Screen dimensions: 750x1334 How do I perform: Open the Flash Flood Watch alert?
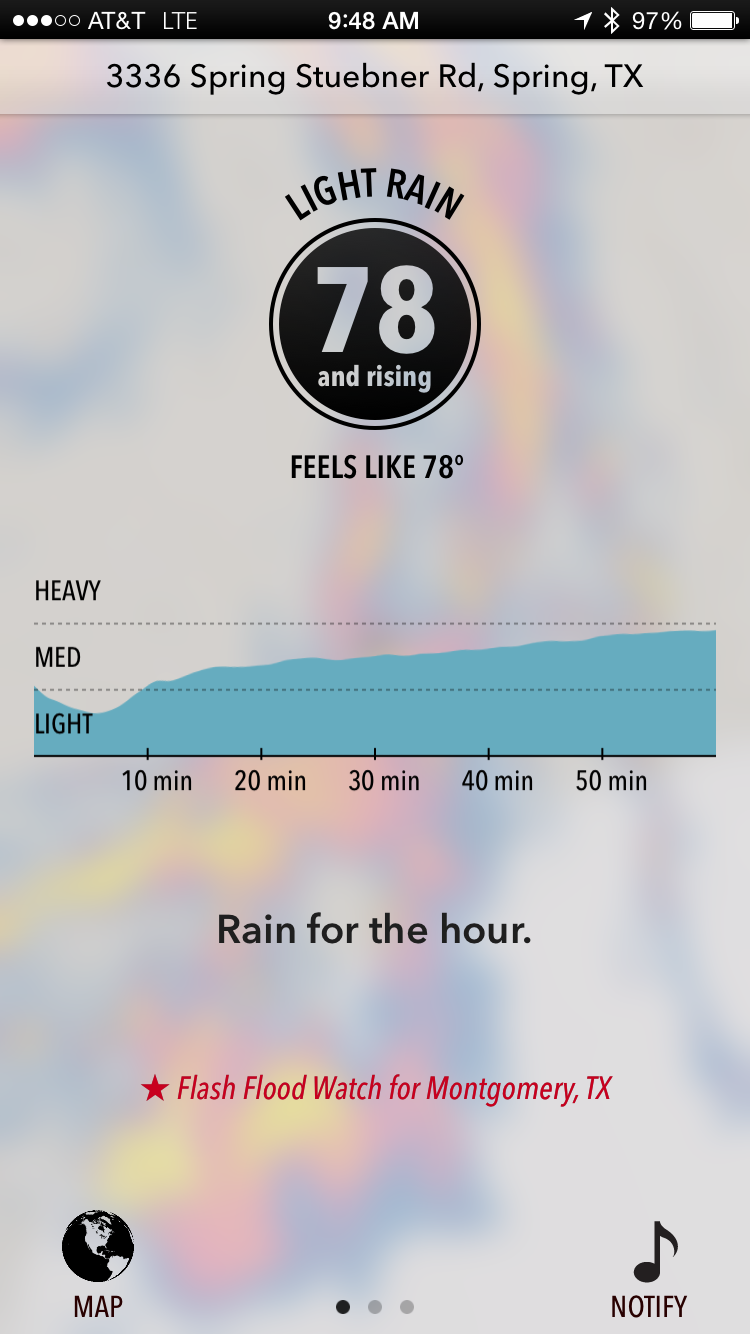tap(376, 1088)
